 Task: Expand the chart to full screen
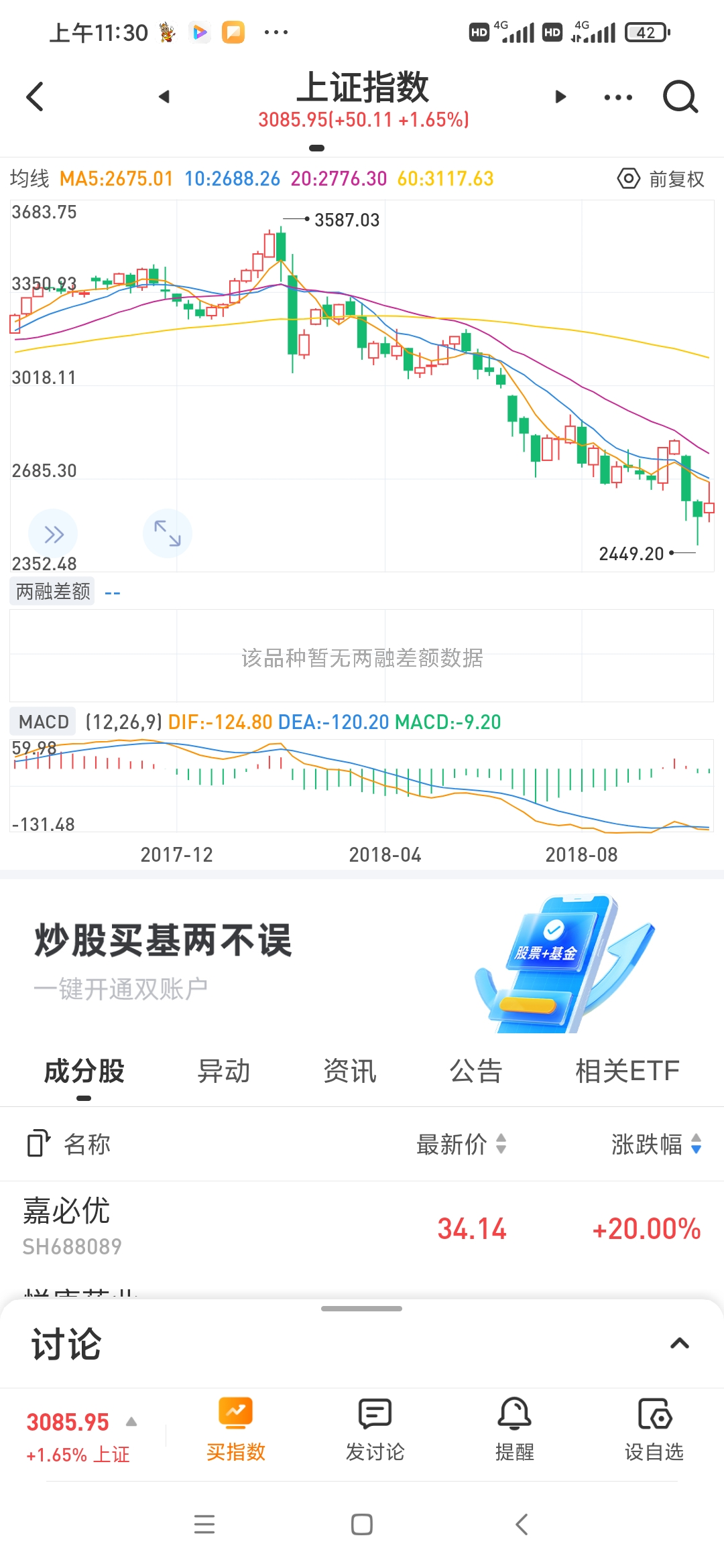click(x=168, y=533)
